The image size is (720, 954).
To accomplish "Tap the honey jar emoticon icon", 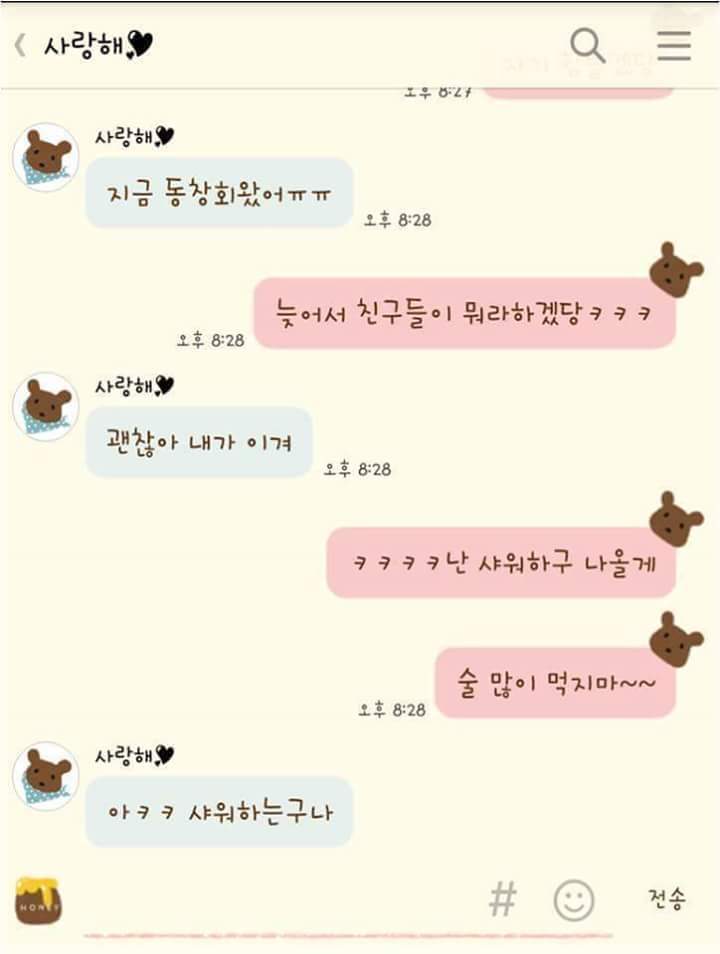I will click(40, 899).
